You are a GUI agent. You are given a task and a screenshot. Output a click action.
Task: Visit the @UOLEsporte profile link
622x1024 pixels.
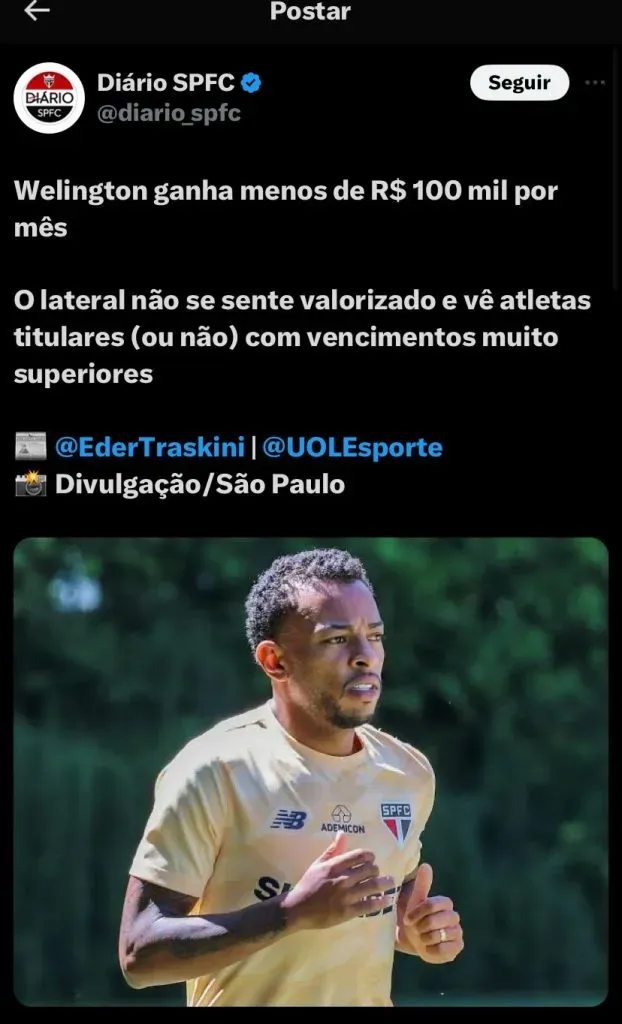point(352,447)
